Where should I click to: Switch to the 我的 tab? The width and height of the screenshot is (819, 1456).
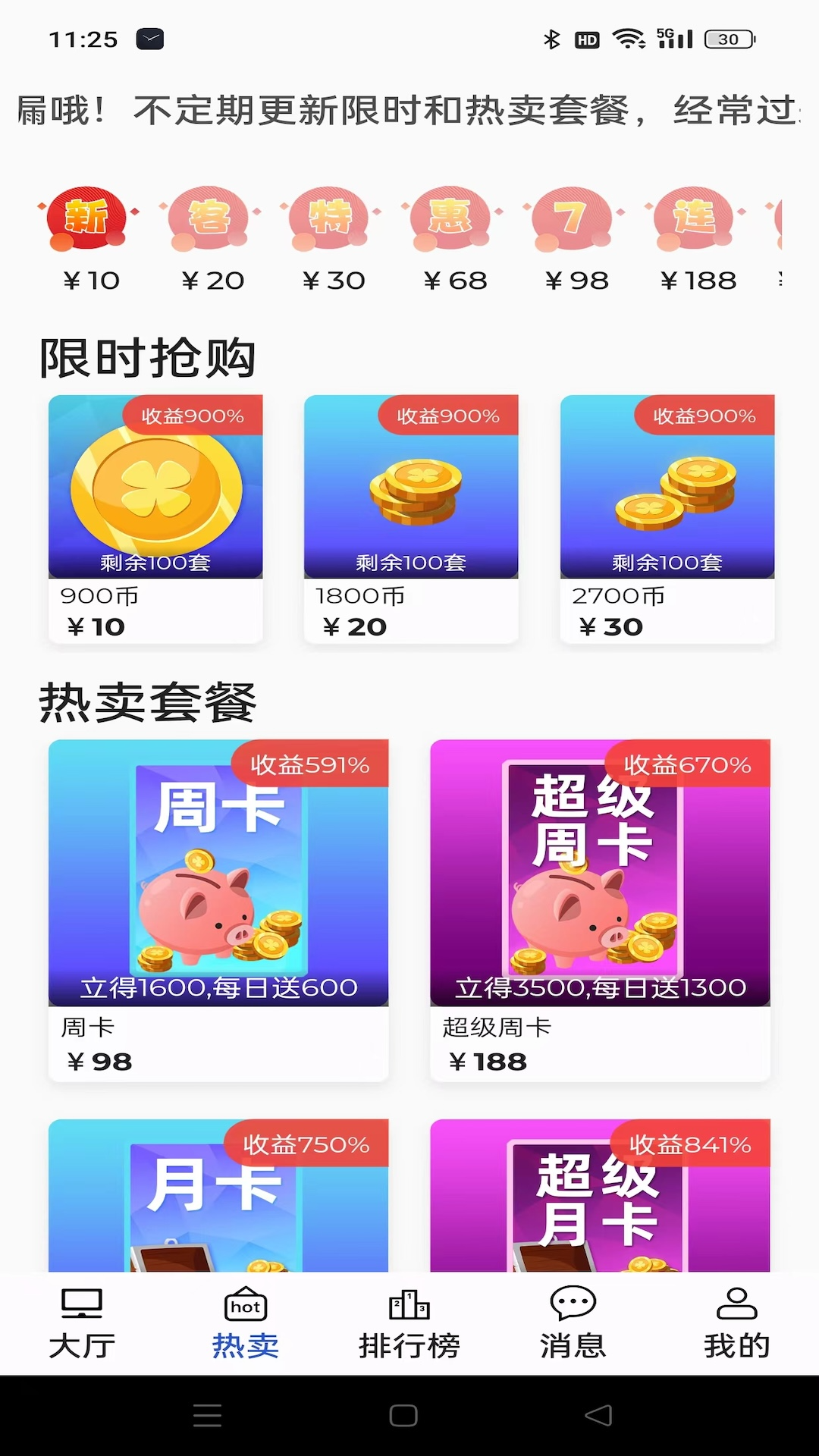[x=737, y=1323]
